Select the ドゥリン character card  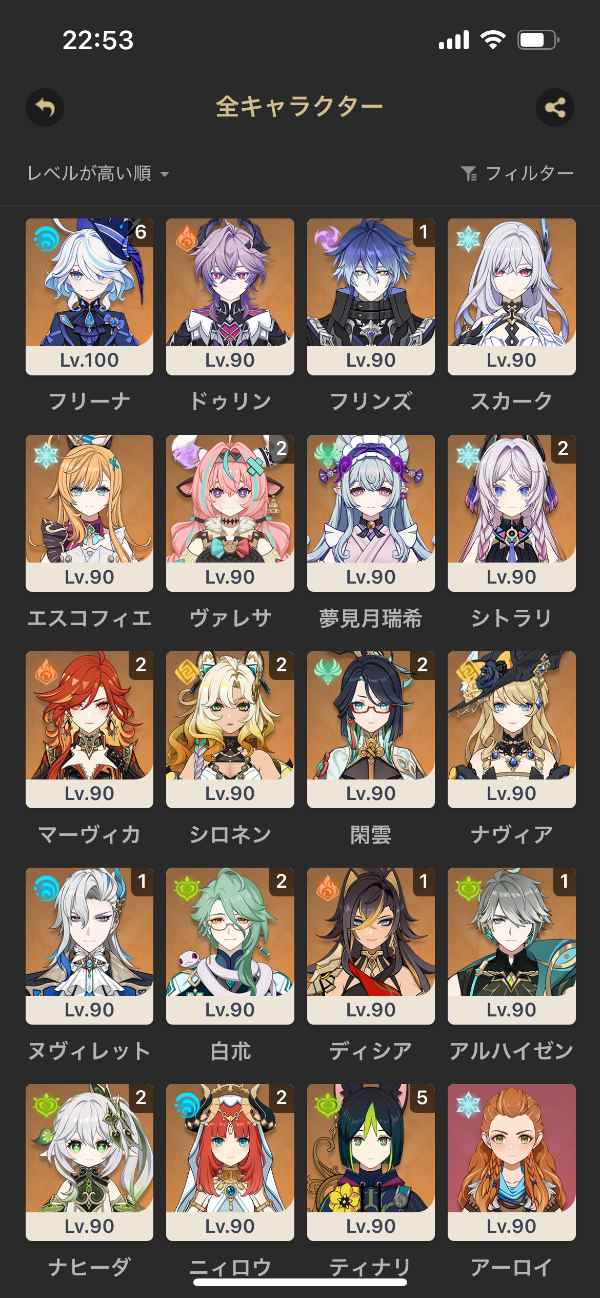(230, 296)
